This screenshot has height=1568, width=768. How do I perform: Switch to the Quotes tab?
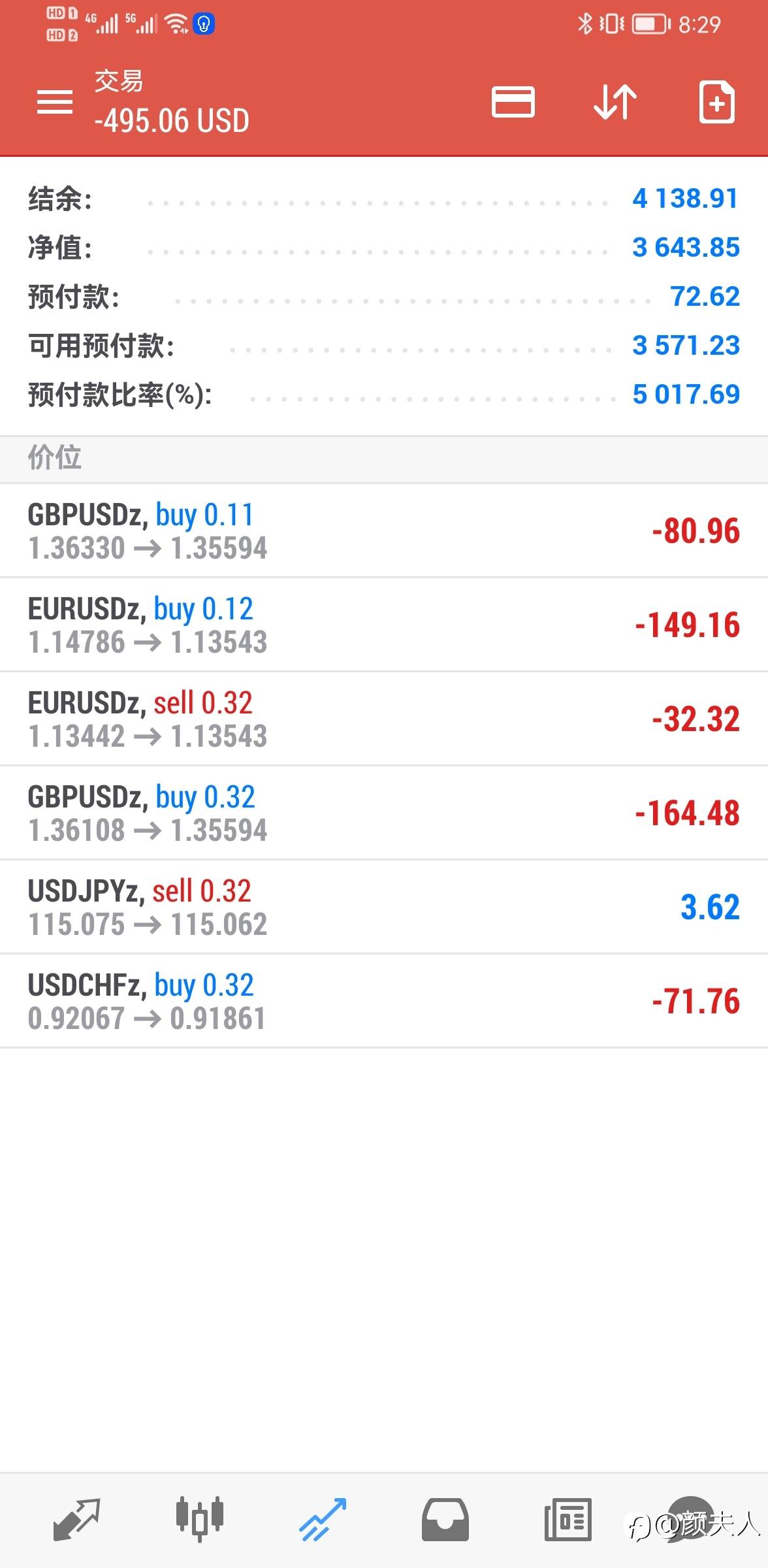click(76, 1519)
